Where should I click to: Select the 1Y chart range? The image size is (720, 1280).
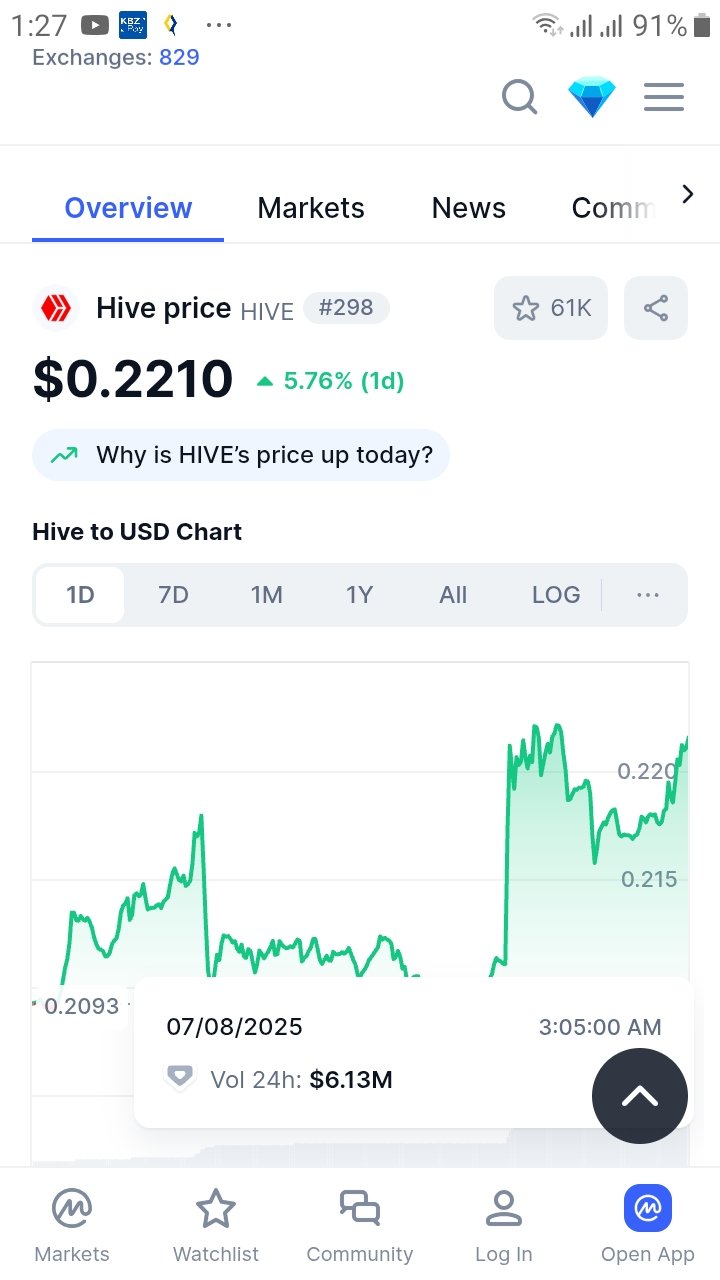click(x=359, y=595)
